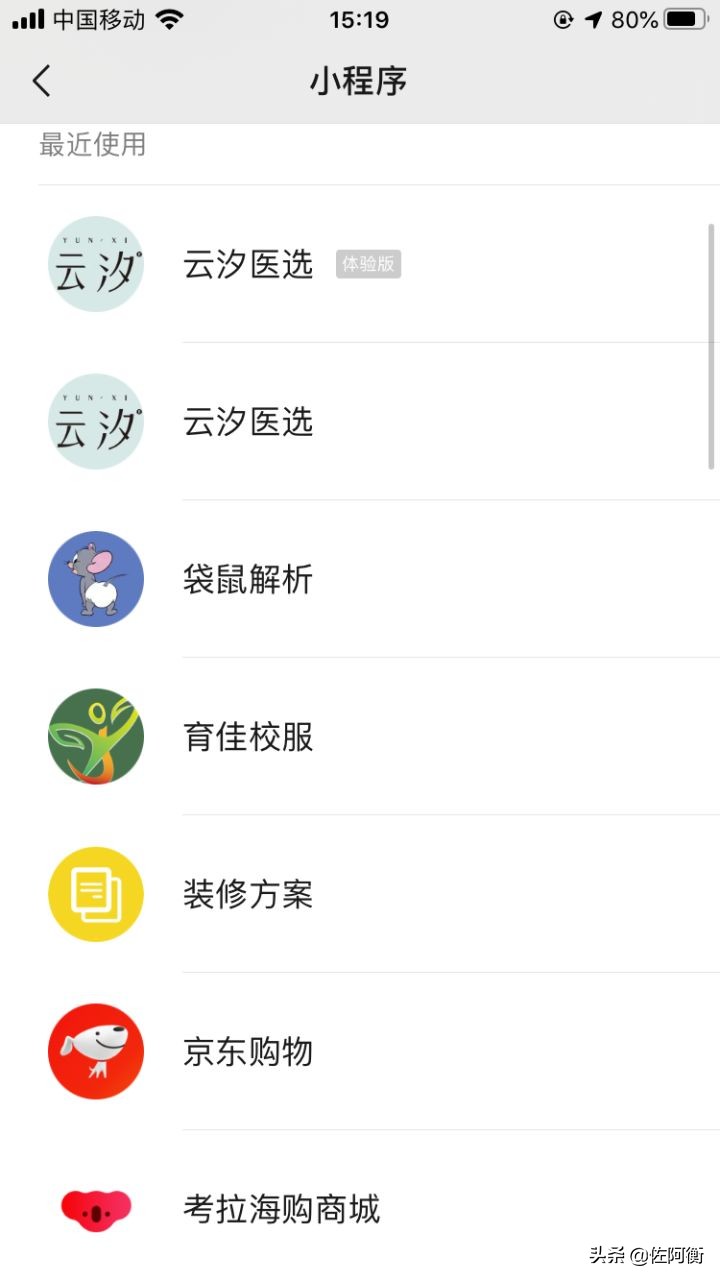Open the 考拉海购商城 koala icon
Screen dimensions: 720x1281
pyautogui.click(x=95, y=1209)
